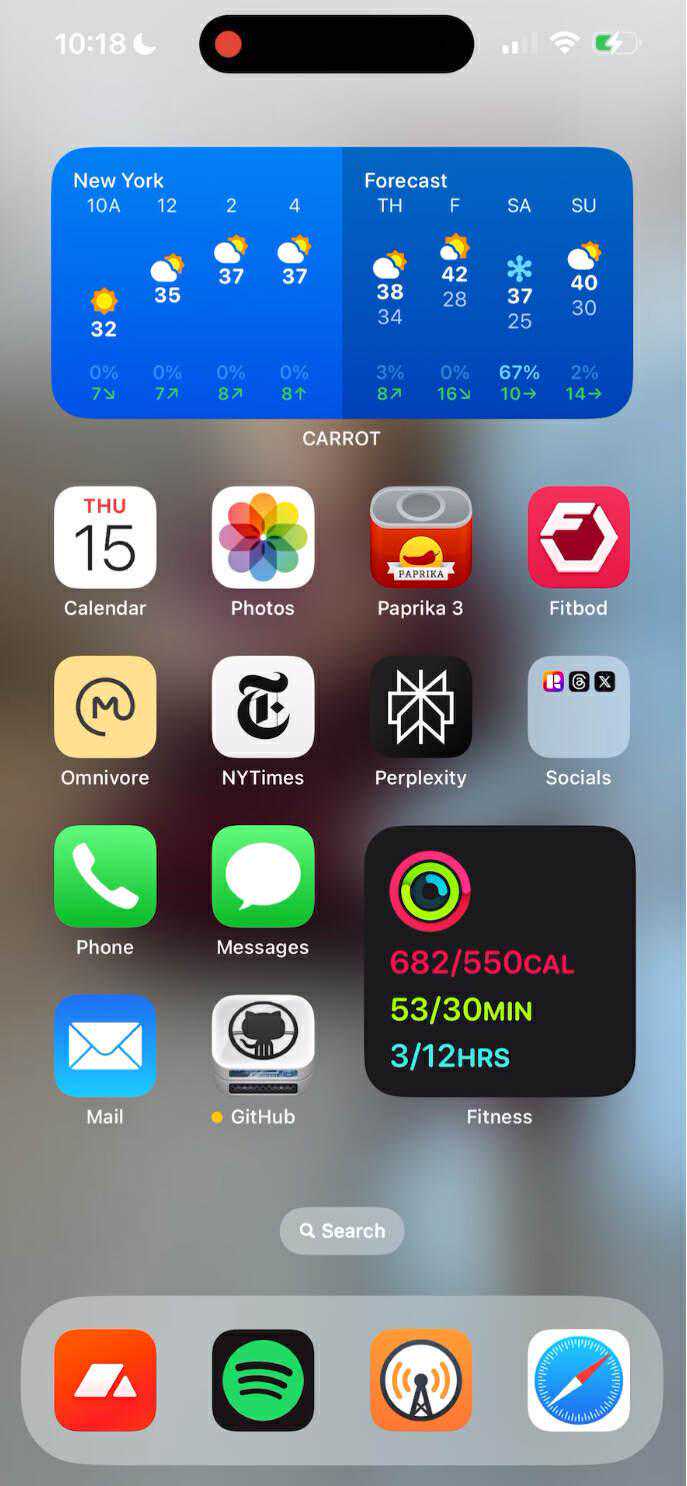687x1486 pixels.
Task: Open the red app in the dock
Action: click(105, 1380)
